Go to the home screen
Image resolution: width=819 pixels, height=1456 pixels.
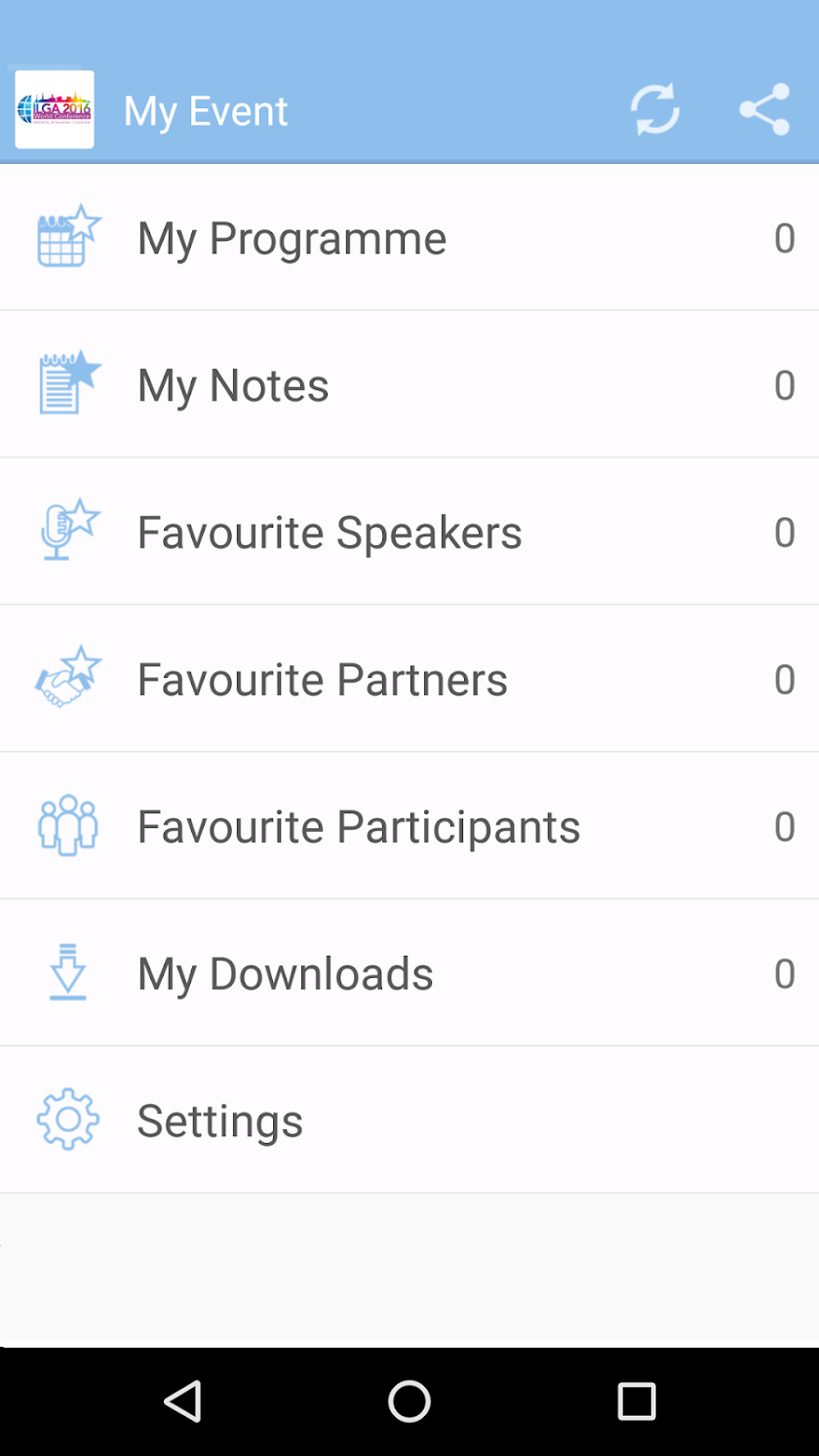pos(409,1401)
